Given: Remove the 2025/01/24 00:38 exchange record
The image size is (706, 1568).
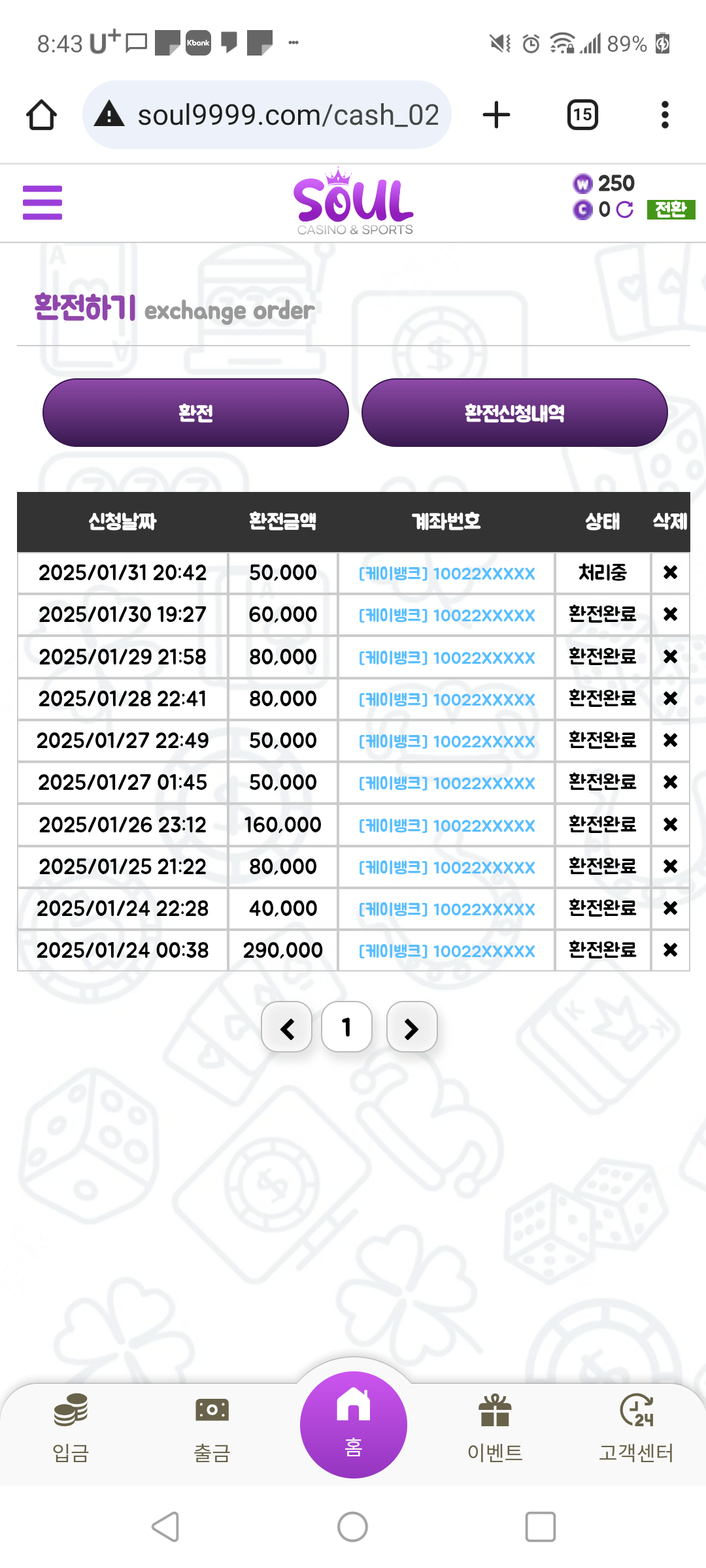Looking at the screenshot, I should 670,950.
